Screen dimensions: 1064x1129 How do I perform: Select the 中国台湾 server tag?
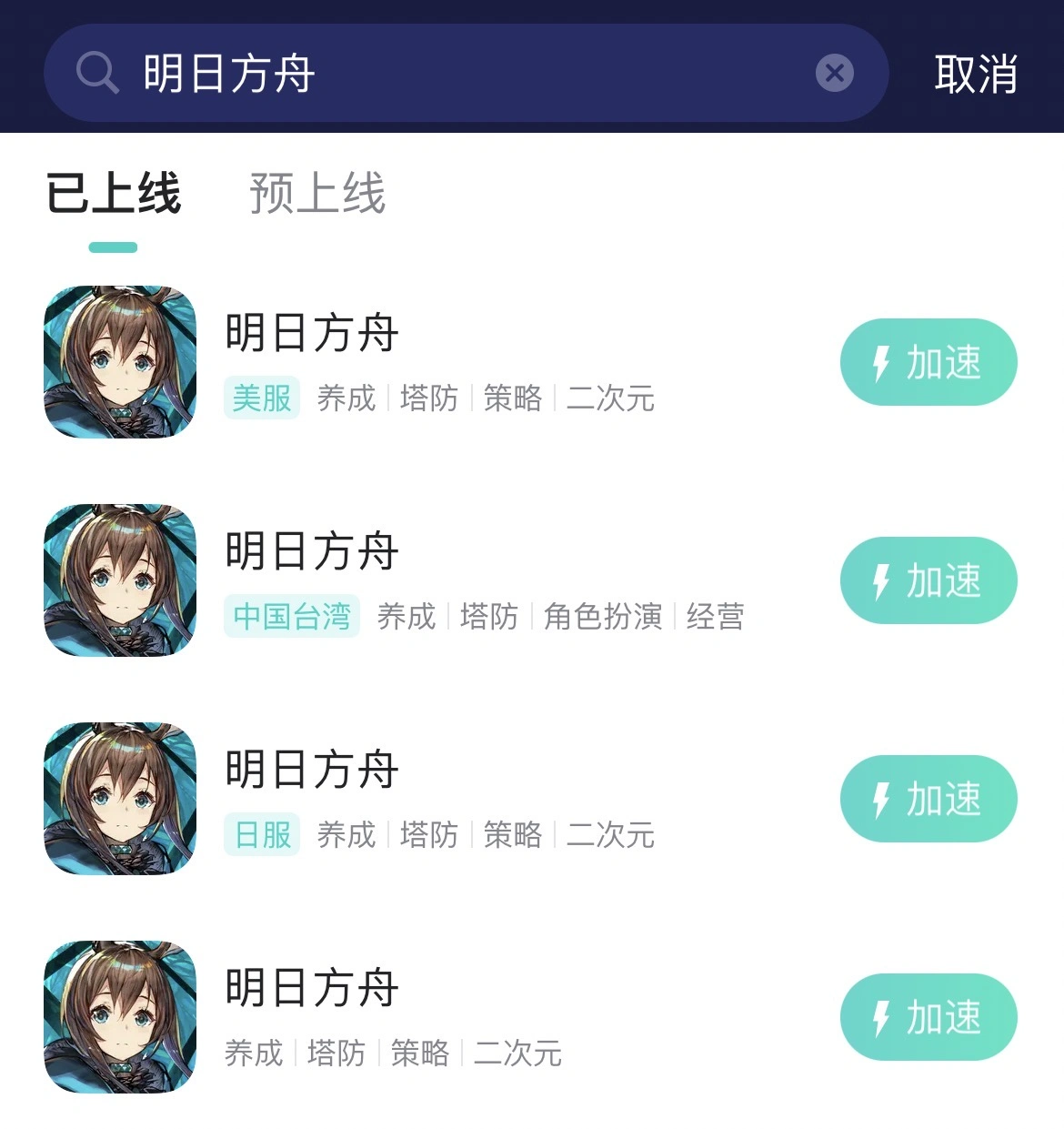(x=291, y=617)
